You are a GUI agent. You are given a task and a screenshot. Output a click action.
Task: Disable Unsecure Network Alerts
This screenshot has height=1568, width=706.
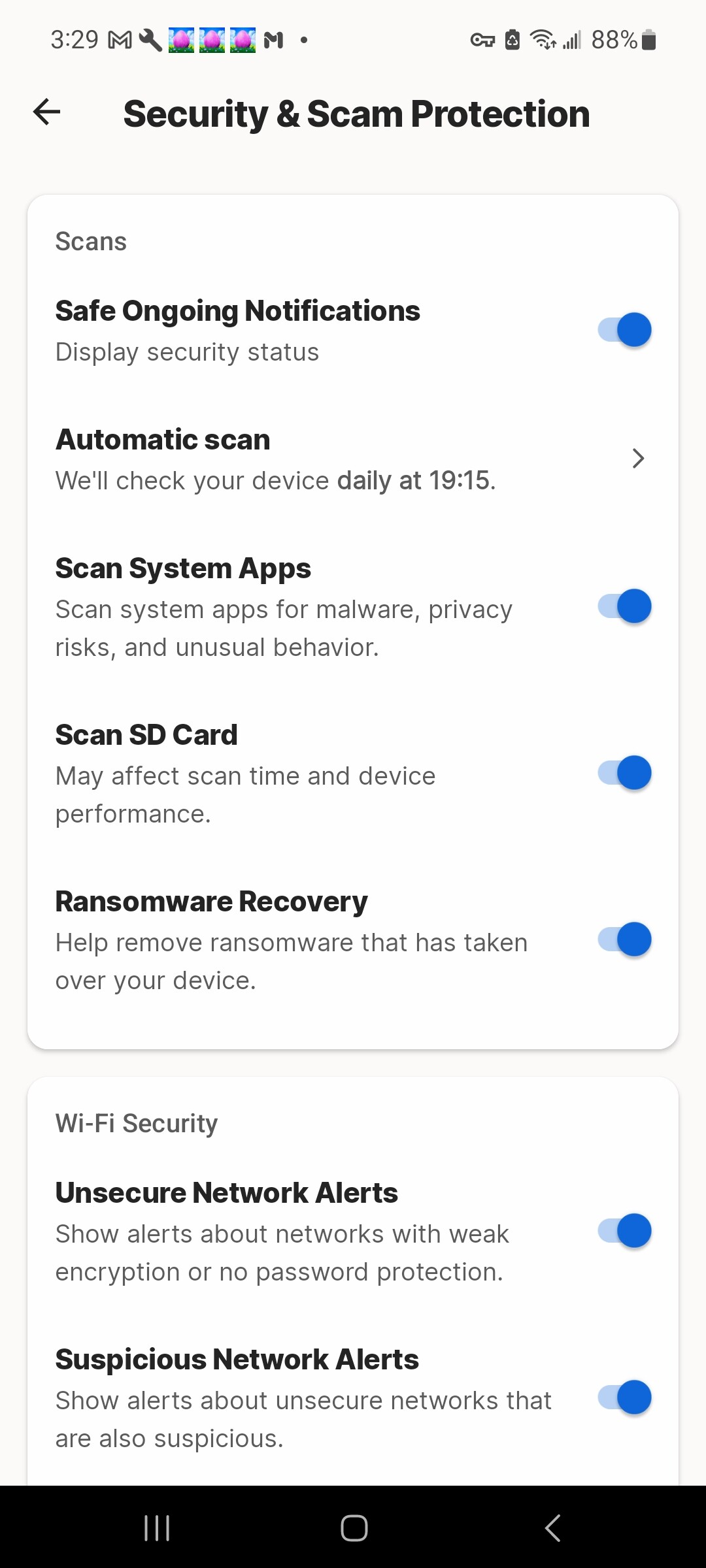[624, 1231]
